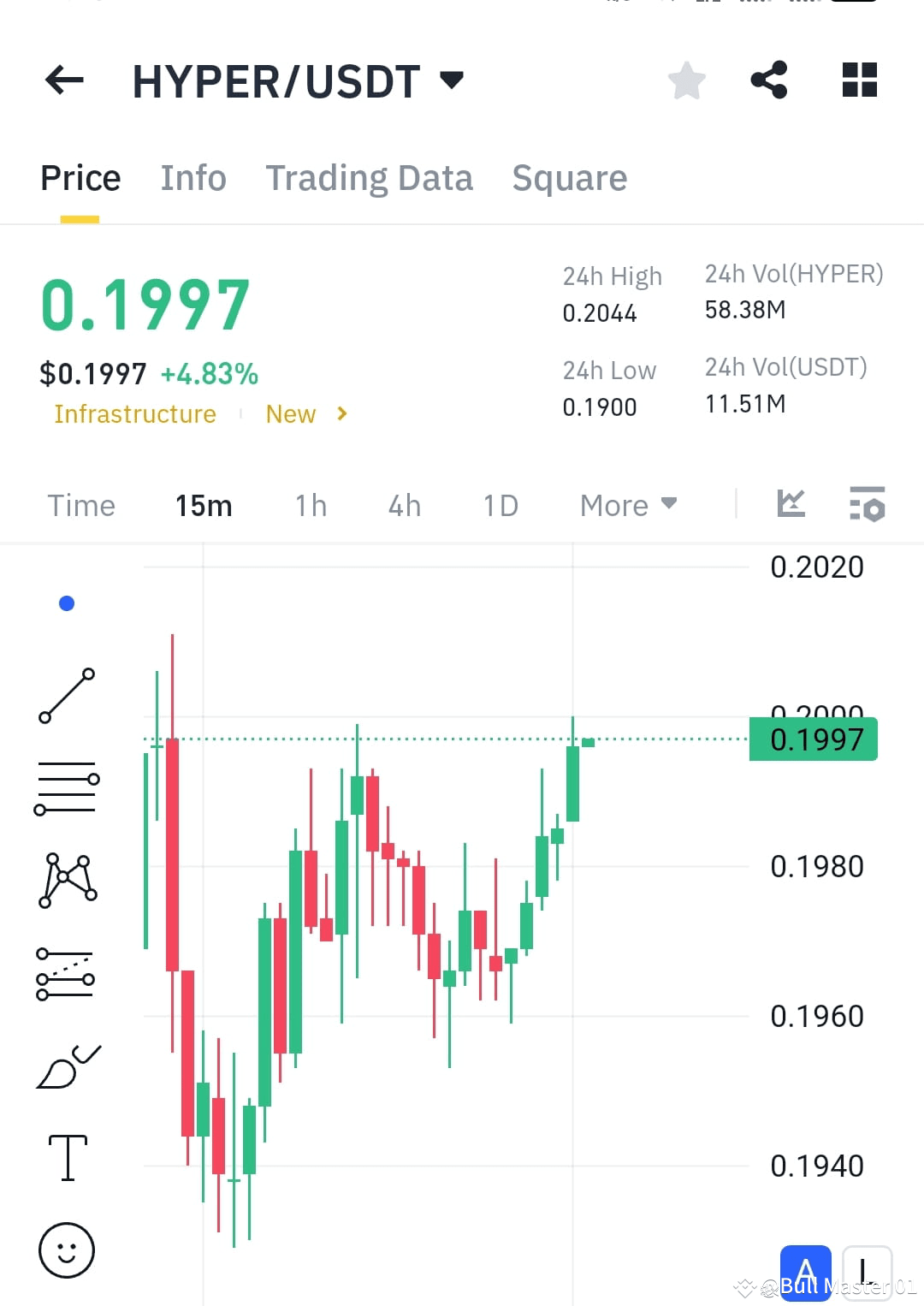Open the Square tab
The image size is (924, 1306).
[569, 178]
